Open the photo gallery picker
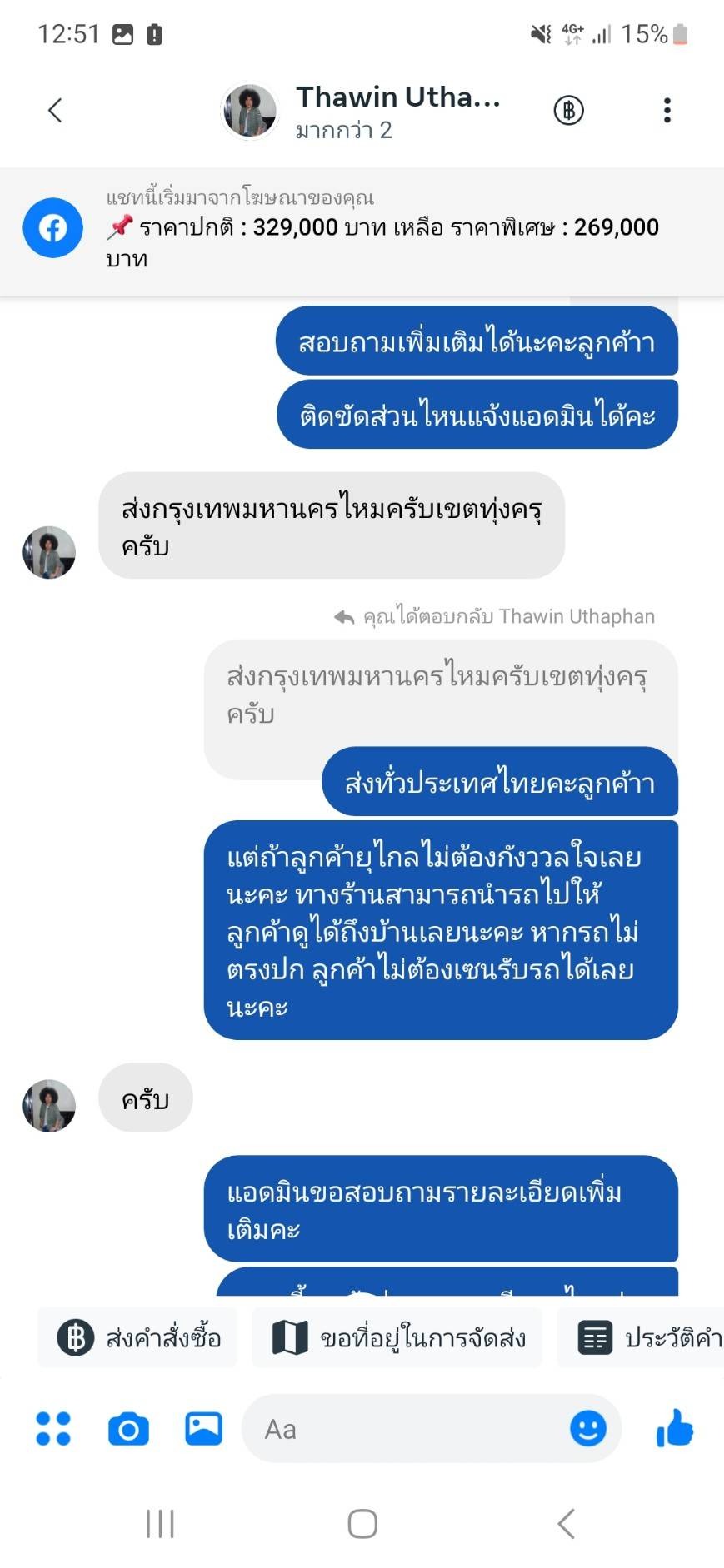Viewport: 724px width, 1568px height. (203, 1428)
